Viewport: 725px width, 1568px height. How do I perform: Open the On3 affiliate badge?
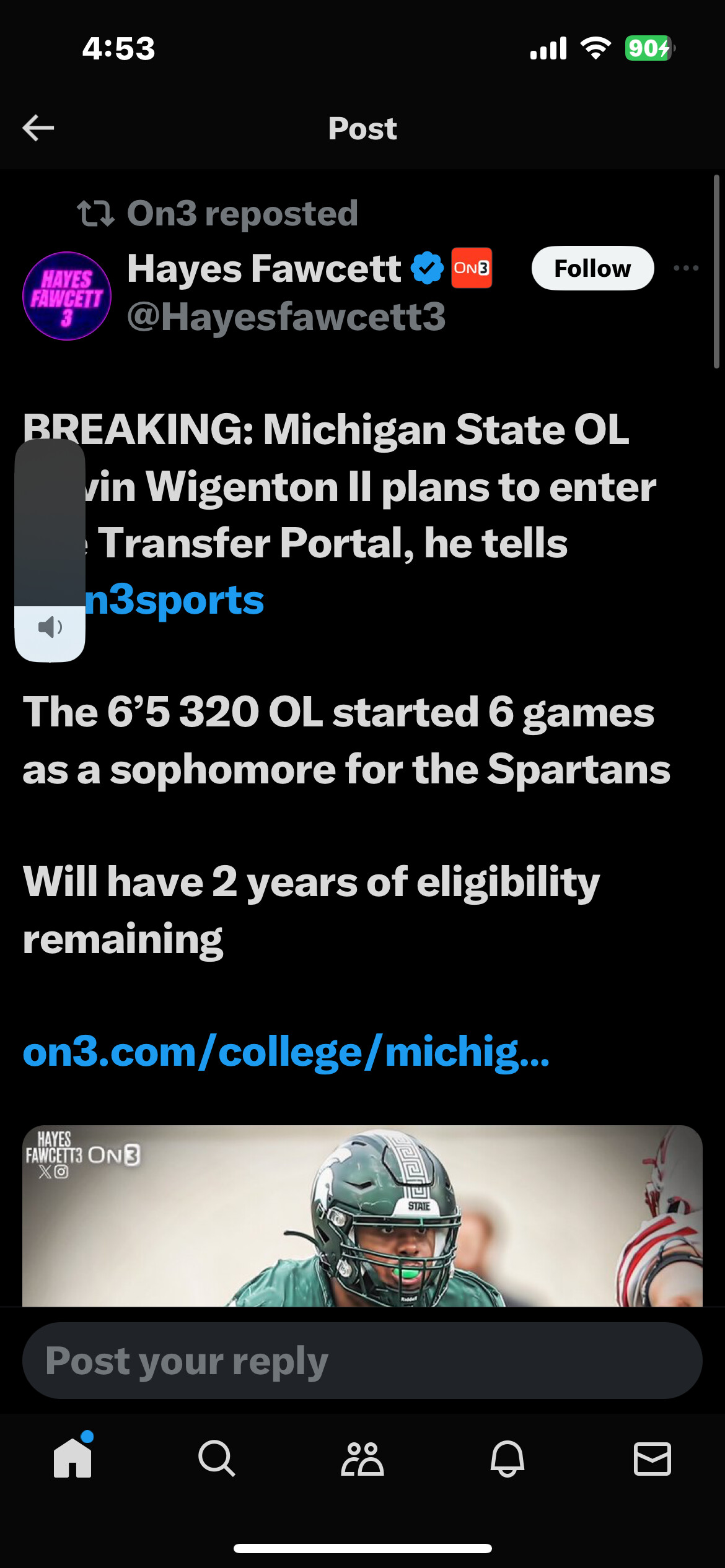click(x=472, y=268)
